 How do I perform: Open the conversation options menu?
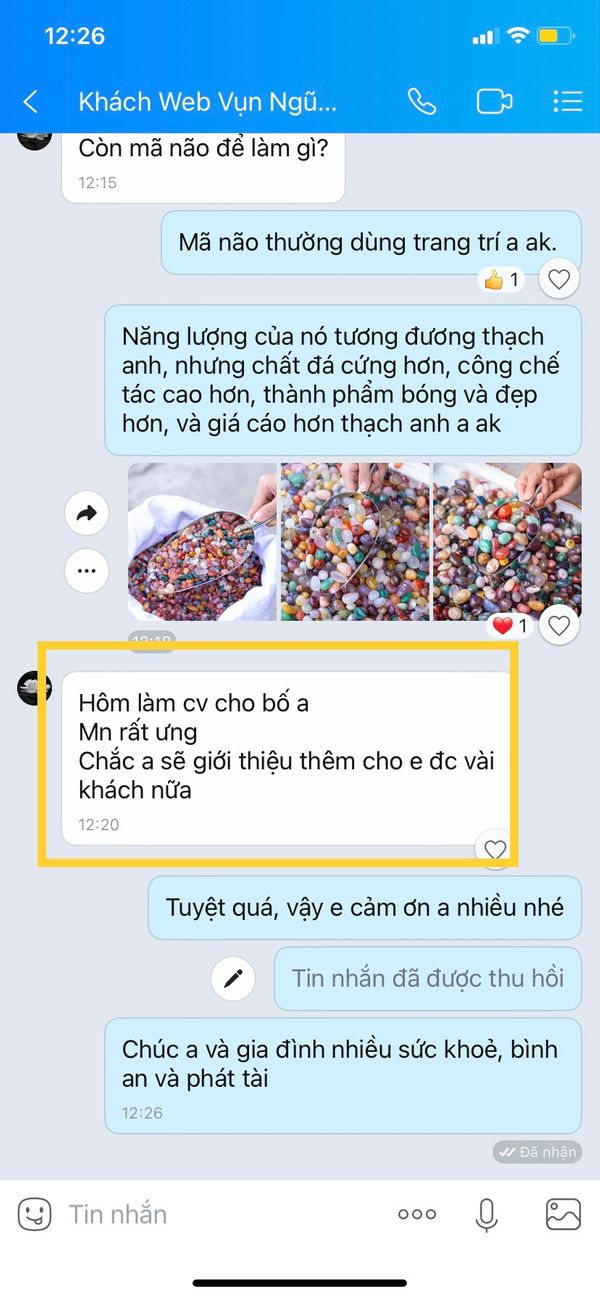(567, 101)
